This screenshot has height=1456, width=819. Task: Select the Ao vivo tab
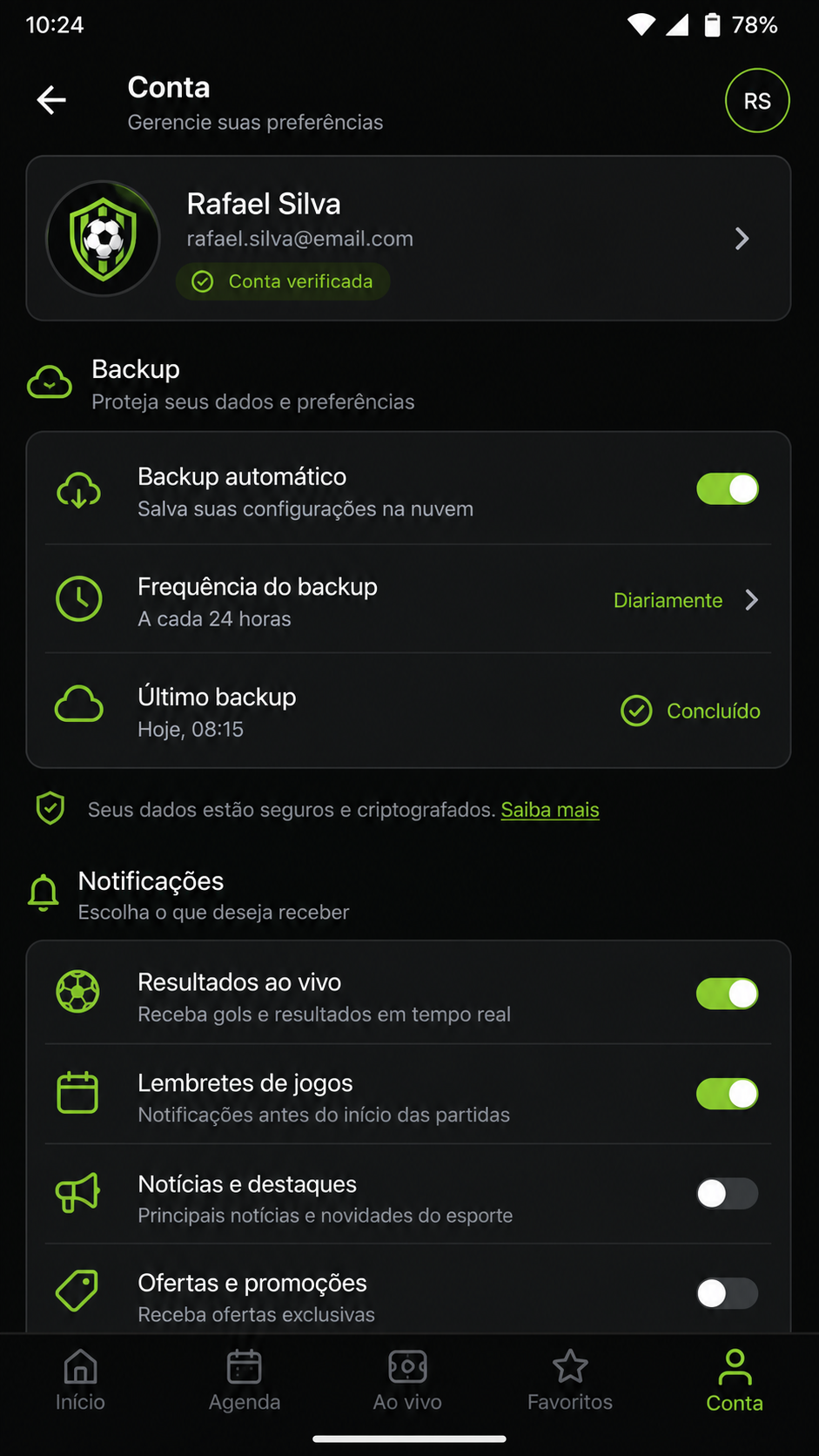407,1380
